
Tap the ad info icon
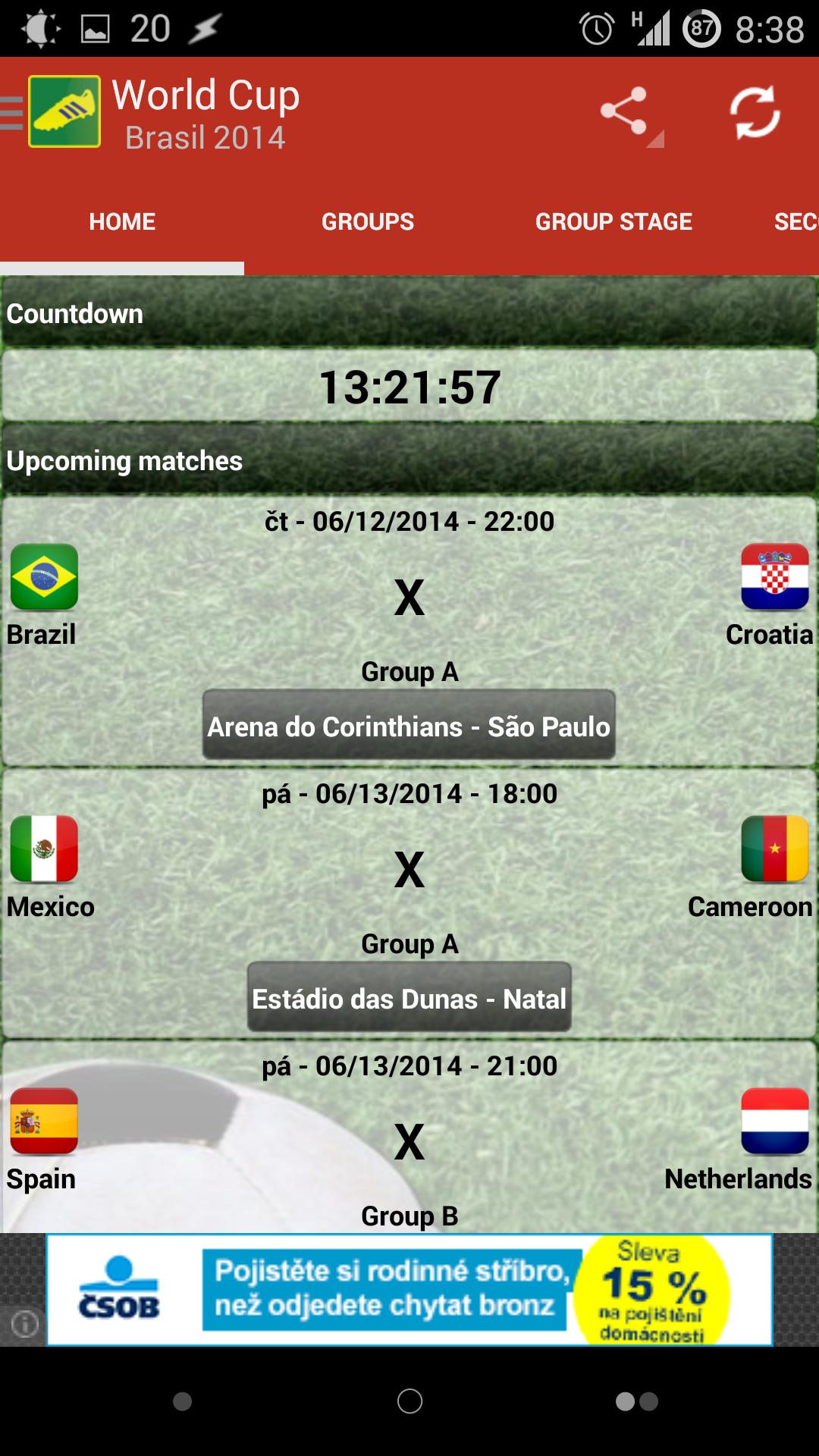[25, 1324]
